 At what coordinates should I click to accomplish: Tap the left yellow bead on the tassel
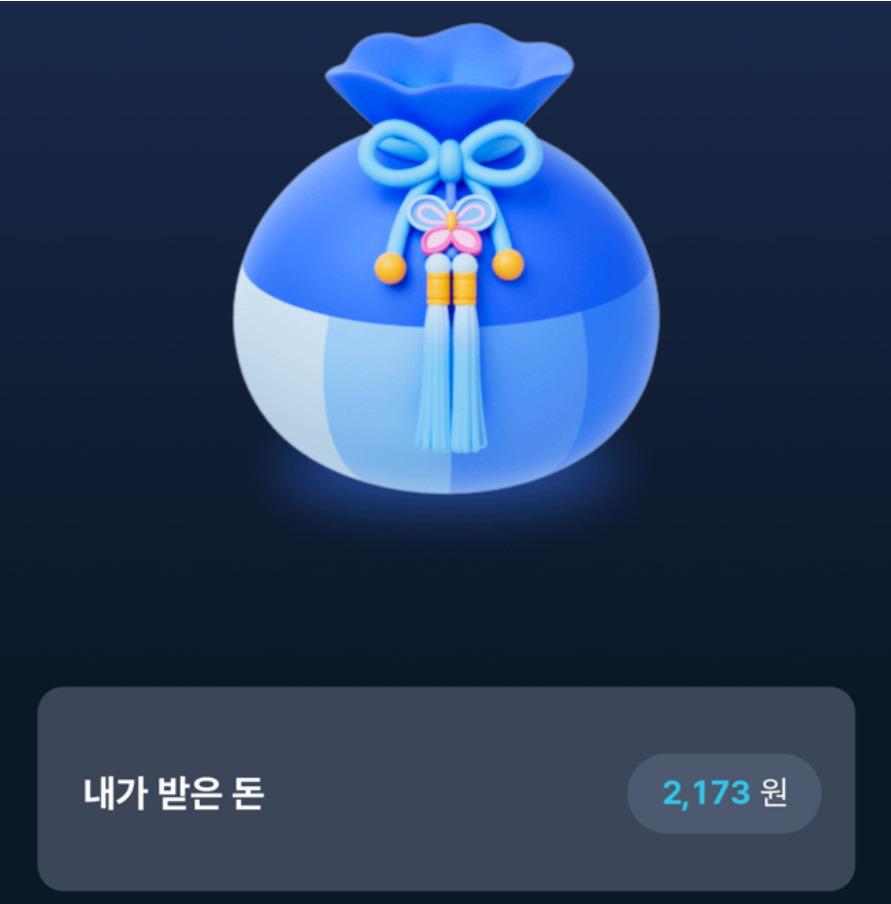point(389,268)
